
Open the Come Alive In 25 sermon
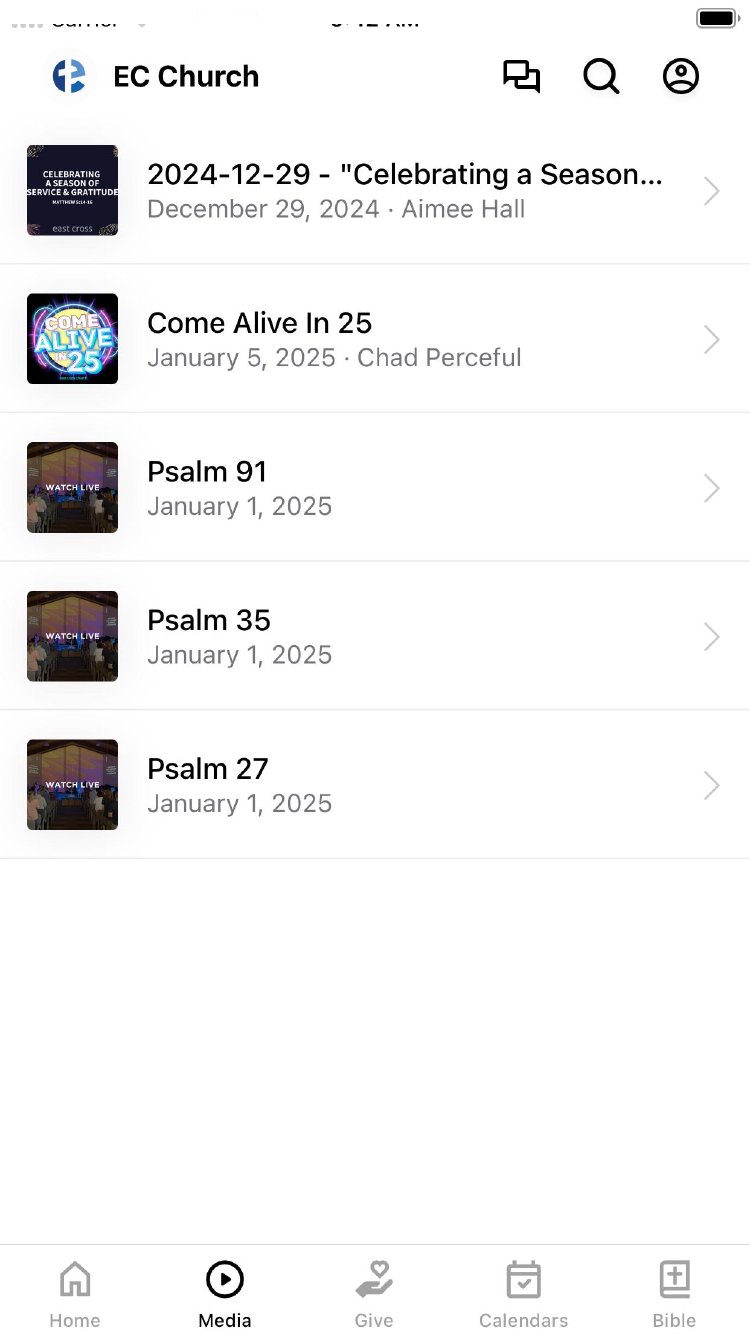375,339
